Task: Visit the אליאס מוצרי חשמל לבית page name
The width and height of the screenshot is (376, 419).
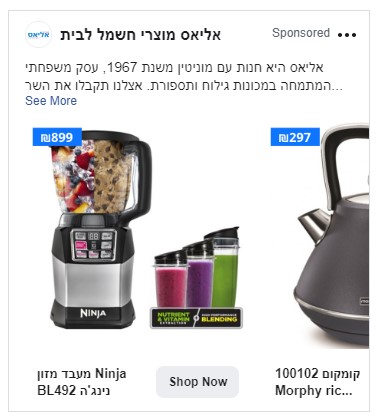Action: [140, 35]
